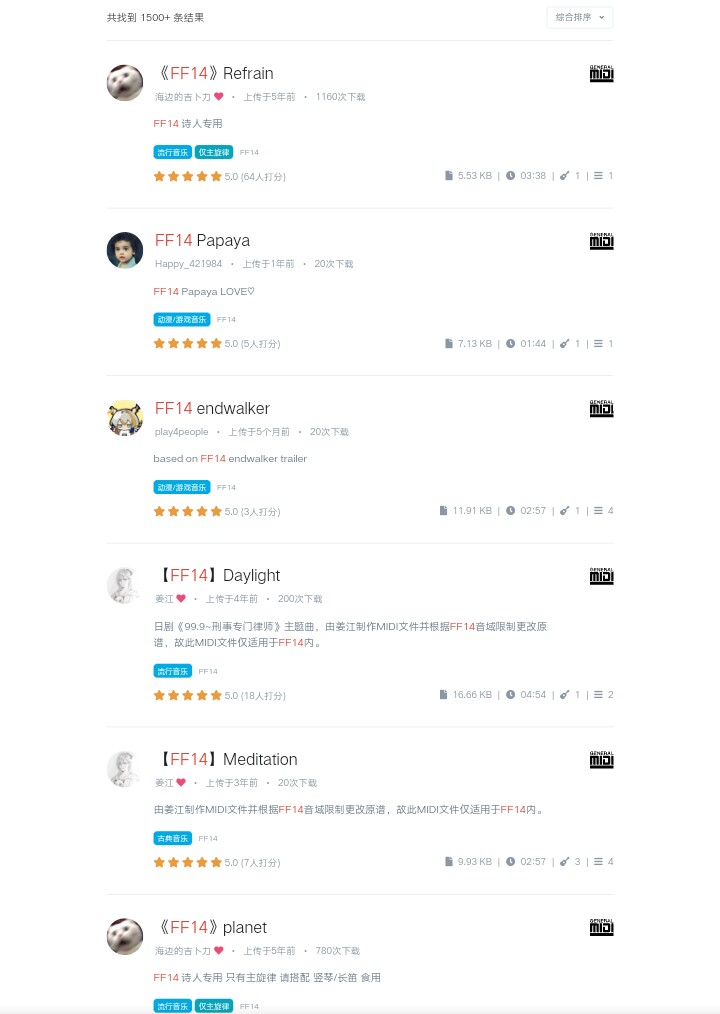This screenshot has height=1014, width=720.
Task: Open 姜江's profile under Daylight
Action: tap(165, 599)
